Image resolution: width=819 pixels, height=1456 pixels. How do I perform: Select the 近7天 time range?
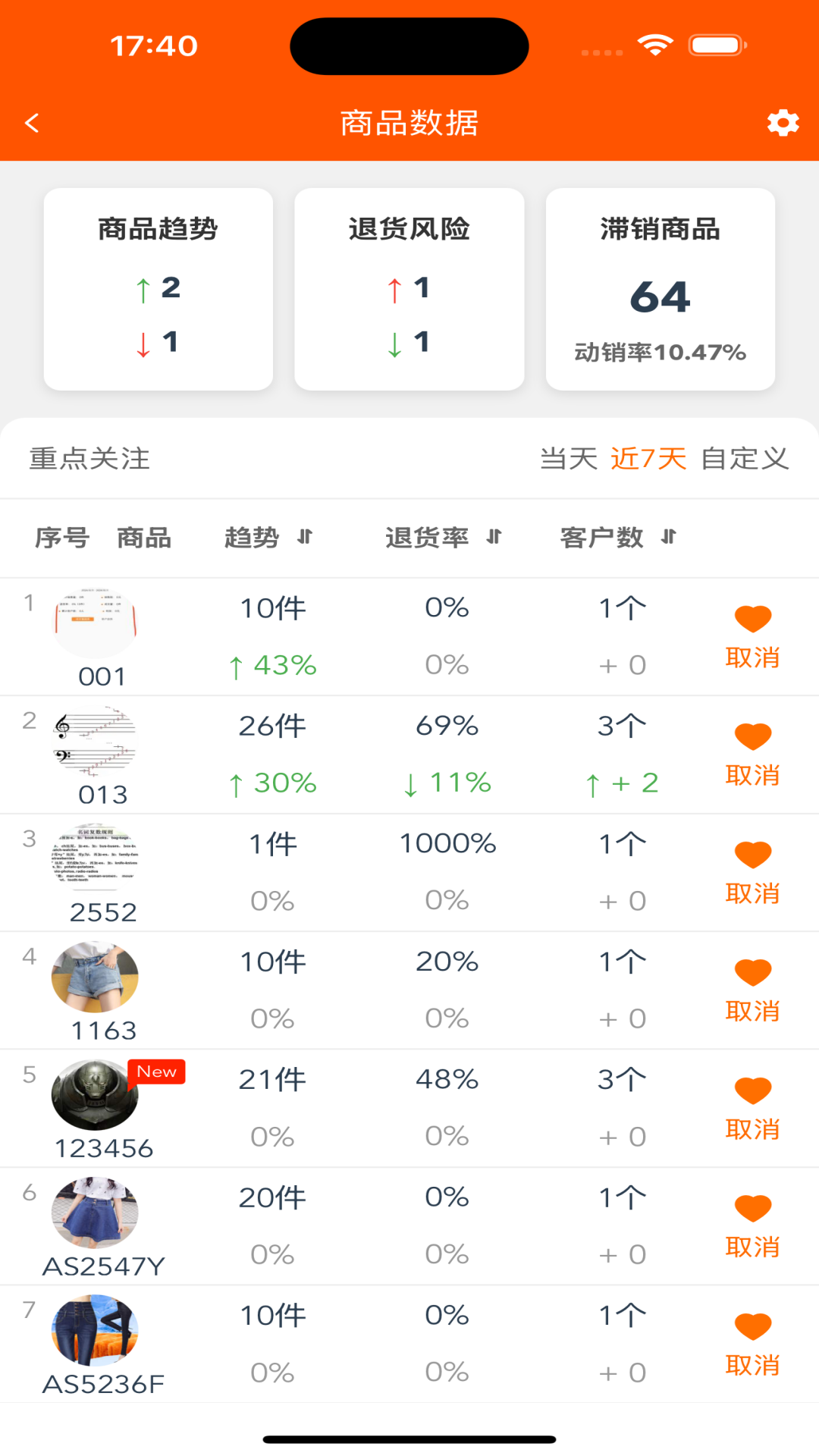(x=648, y=459)
